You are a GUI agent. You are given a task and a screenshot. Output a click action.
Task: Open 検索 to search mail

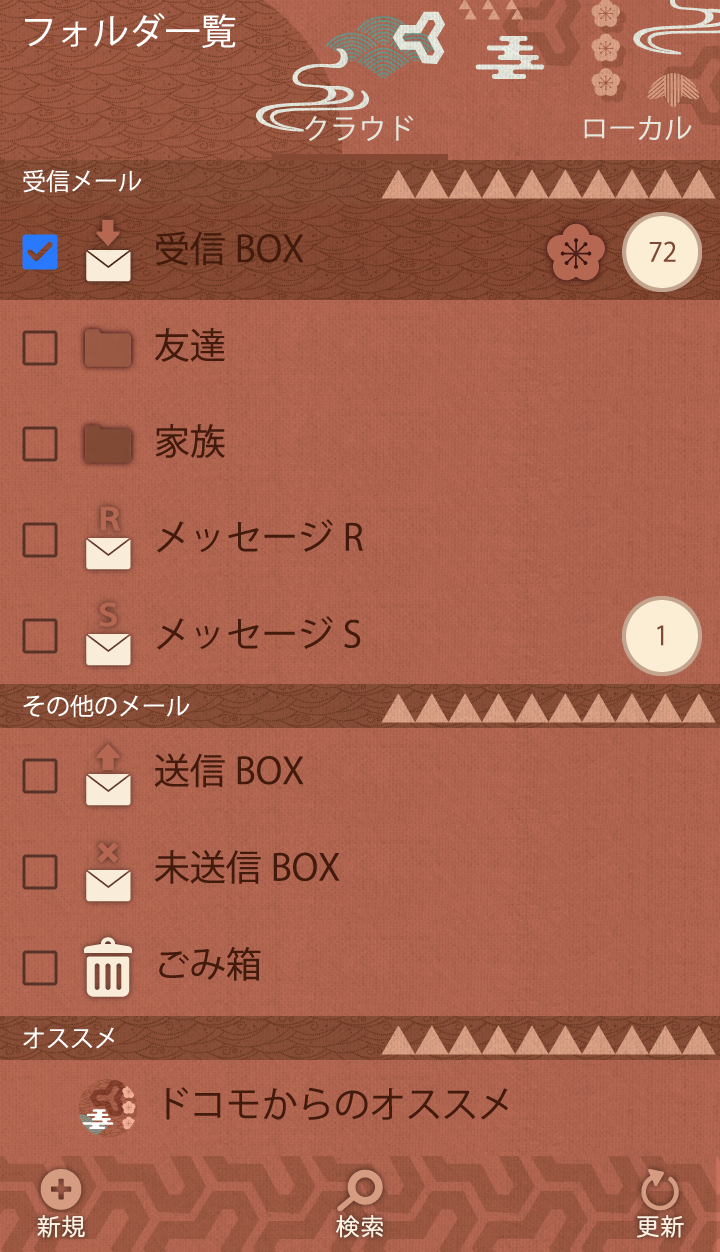[360, 1205]
